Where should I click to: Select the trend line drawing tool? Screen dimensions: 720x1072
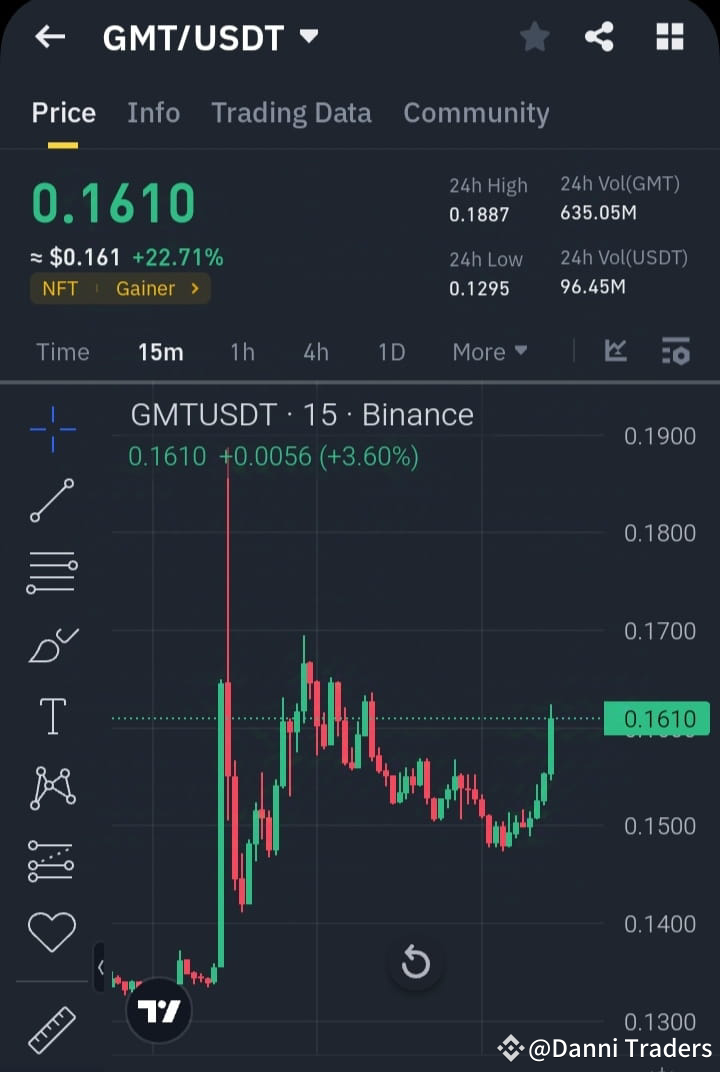click(51, 500)
